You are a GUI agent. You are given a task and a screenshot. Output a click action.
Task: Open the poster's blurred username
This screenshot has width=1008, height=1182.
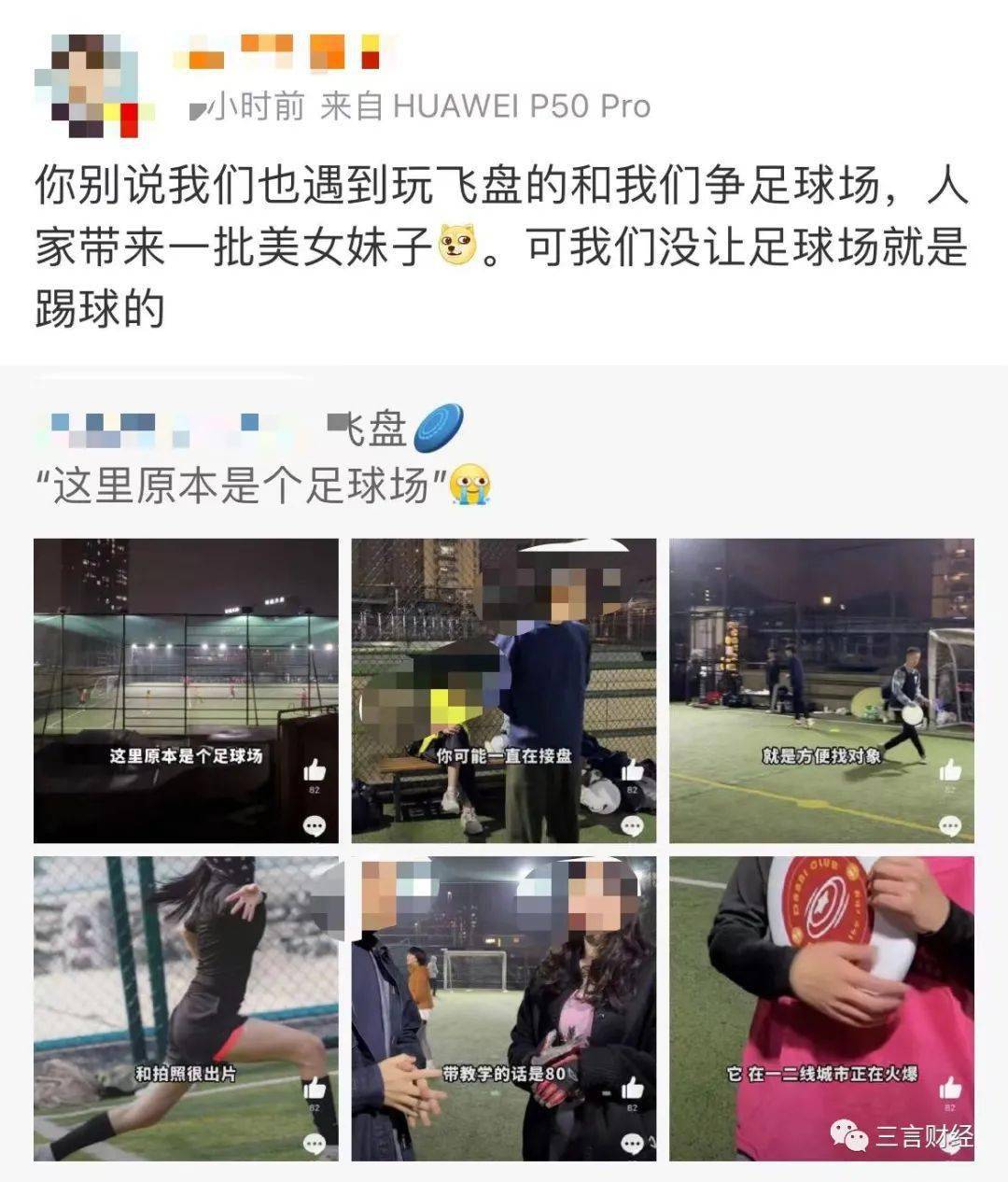point(280,52)
